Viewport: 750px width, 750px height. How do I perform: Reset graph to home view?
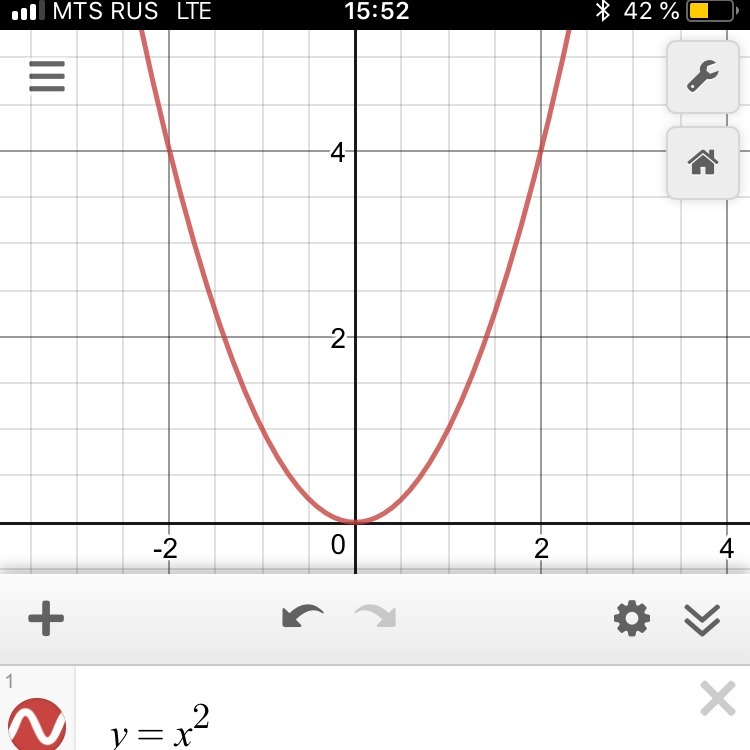click(x=703, y=162)
